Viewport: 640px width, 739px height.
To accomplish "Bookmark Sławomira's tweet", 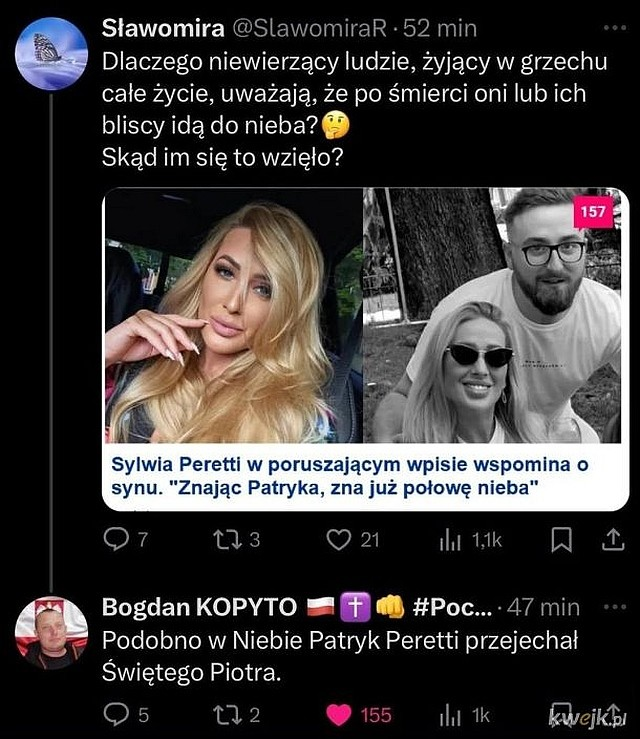I will tap(562, 540).
